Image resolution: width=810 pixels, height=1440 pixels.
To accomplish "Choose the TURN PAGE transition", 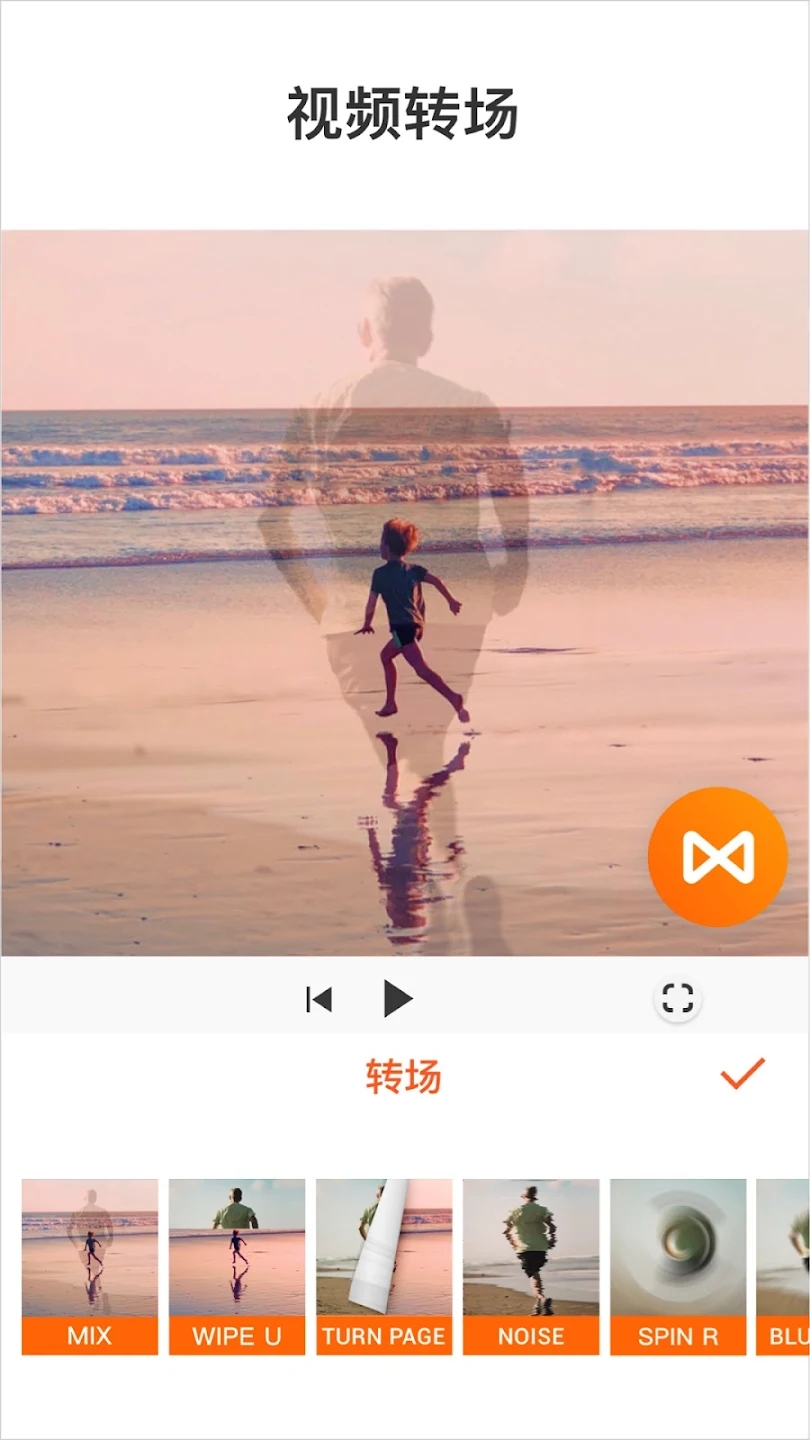I will click(384, 1336).
